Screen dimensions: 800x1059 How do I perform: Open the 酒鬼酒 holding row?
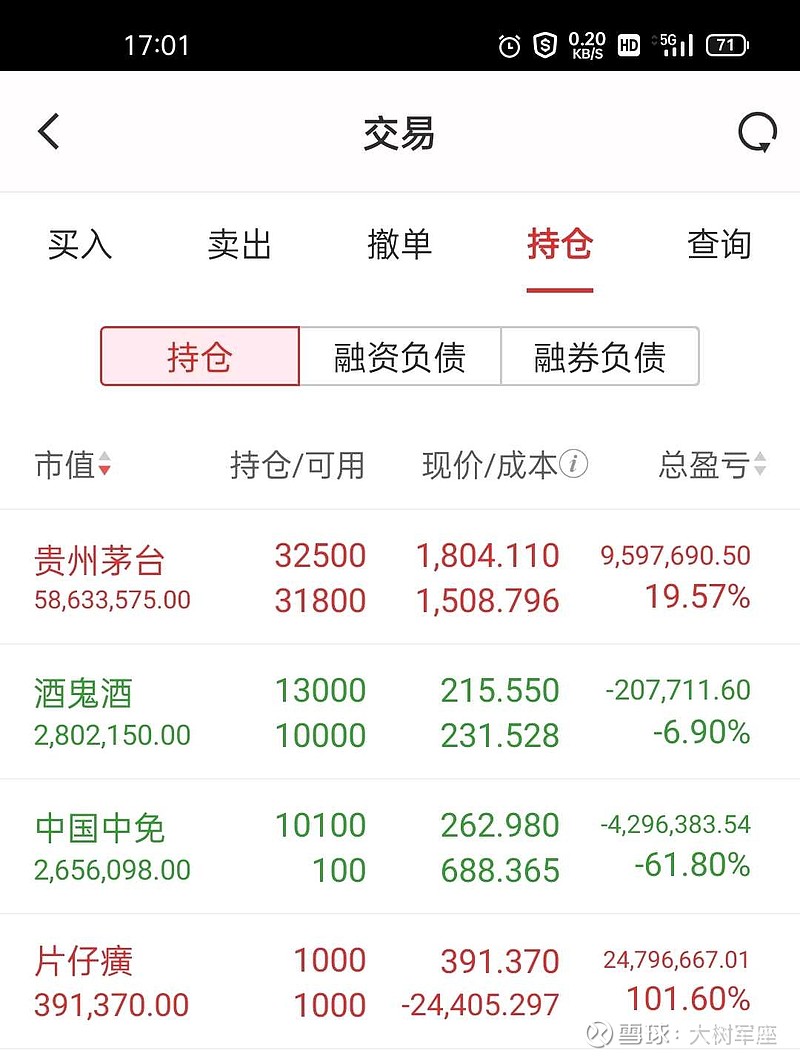click(x=400, y=712)
